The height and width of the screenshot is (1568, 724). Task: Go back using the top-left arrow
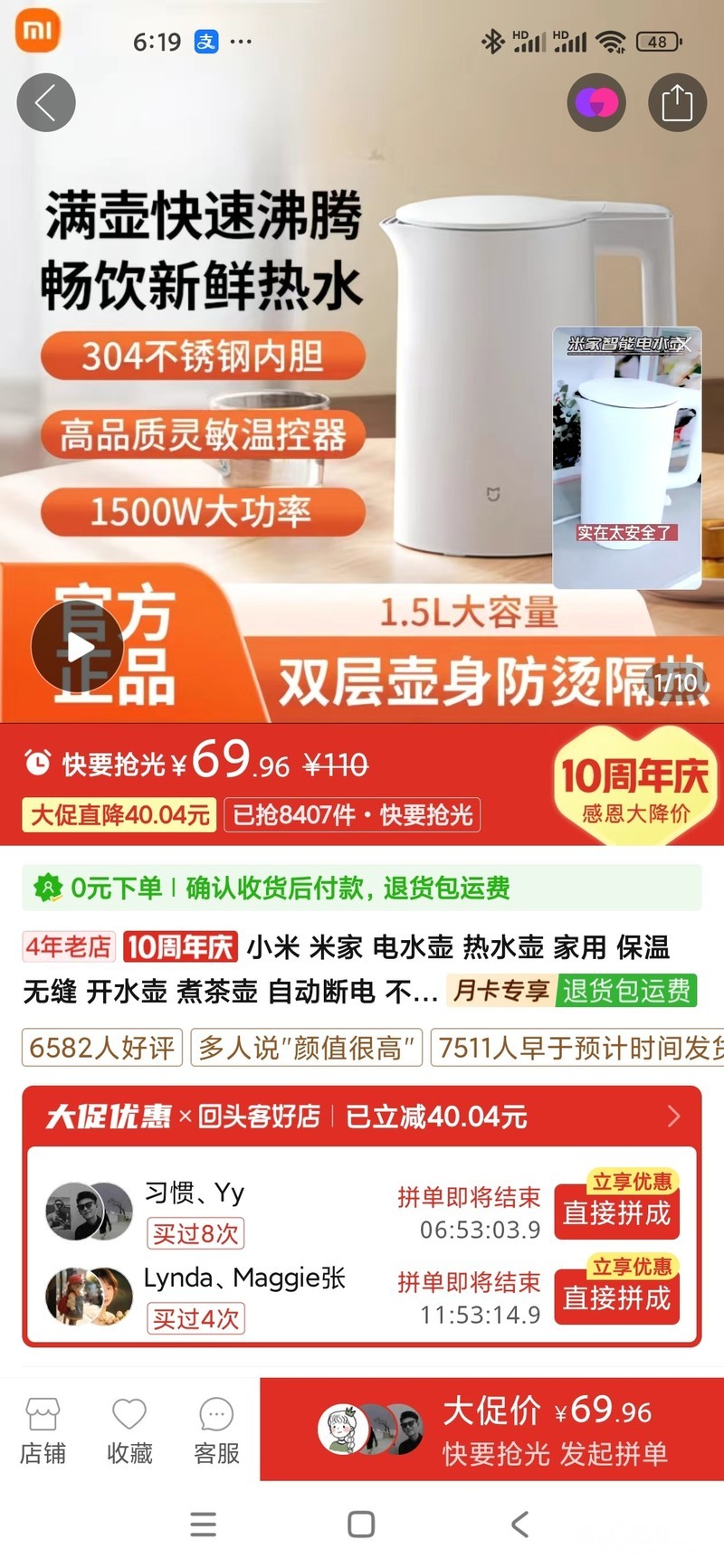click(46, 102)
